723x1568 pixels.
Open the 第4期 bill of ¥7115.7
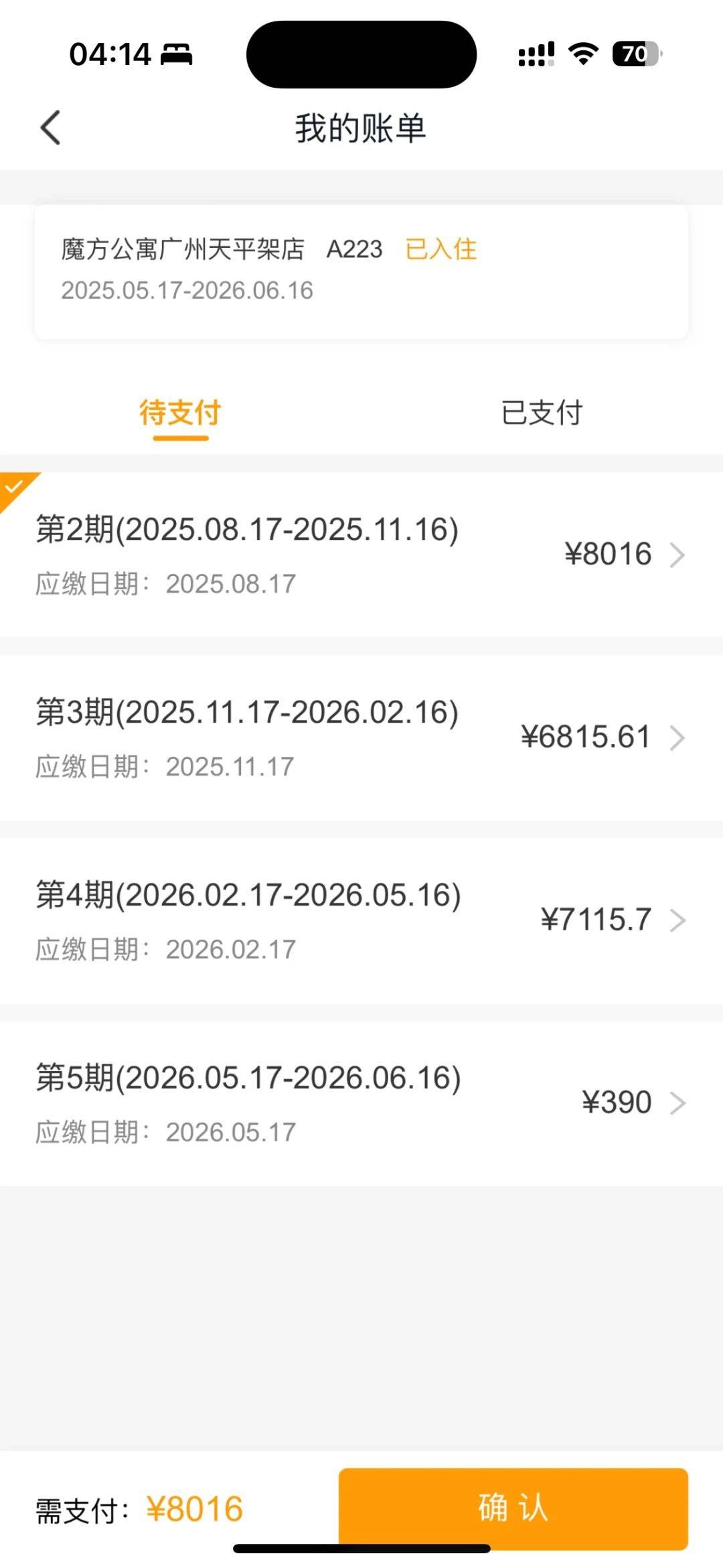361,920
